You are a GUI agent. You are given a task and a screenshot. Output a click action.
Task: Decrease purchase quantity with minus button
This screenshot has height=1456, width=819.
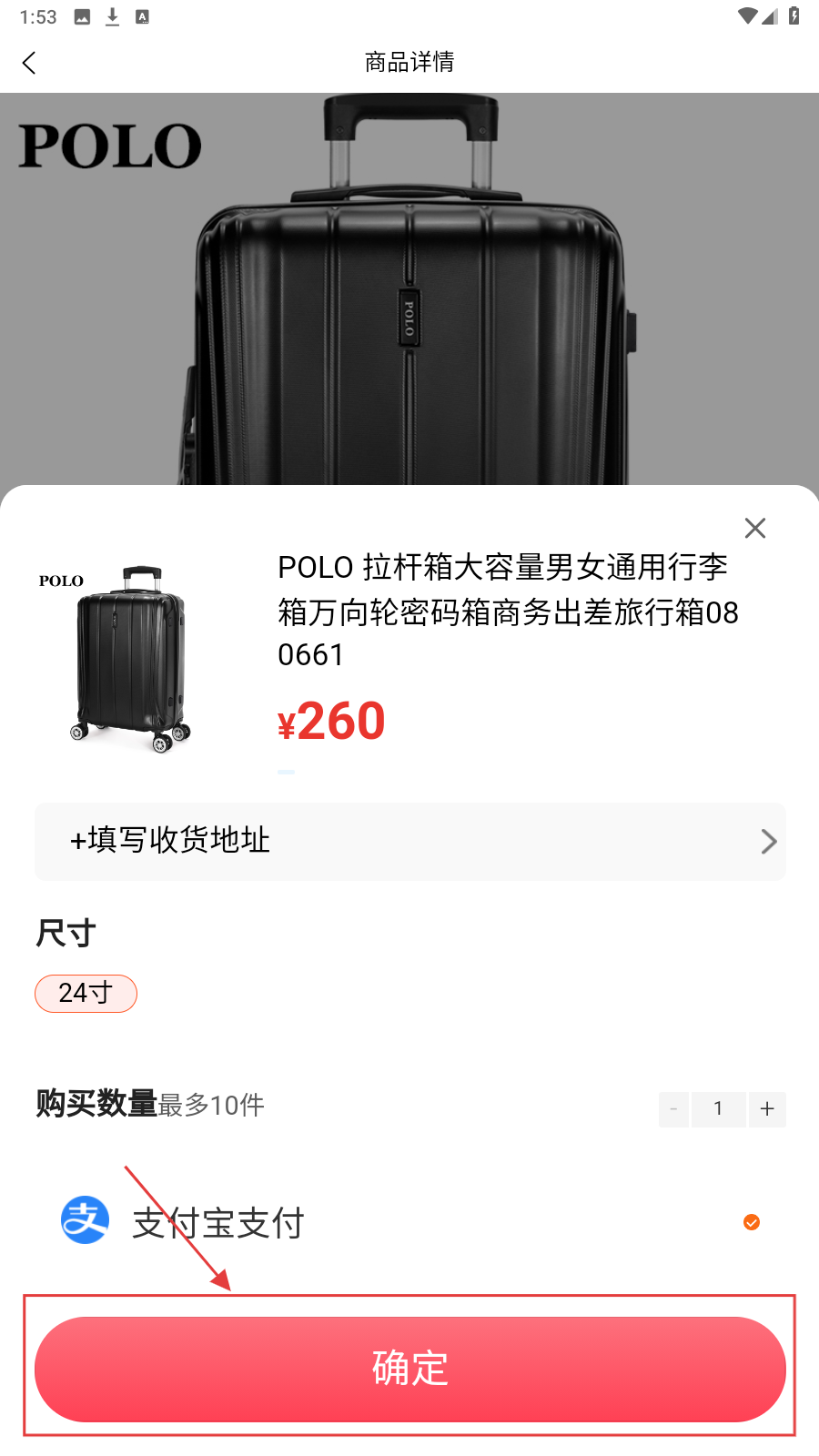tap(673, 1109)
